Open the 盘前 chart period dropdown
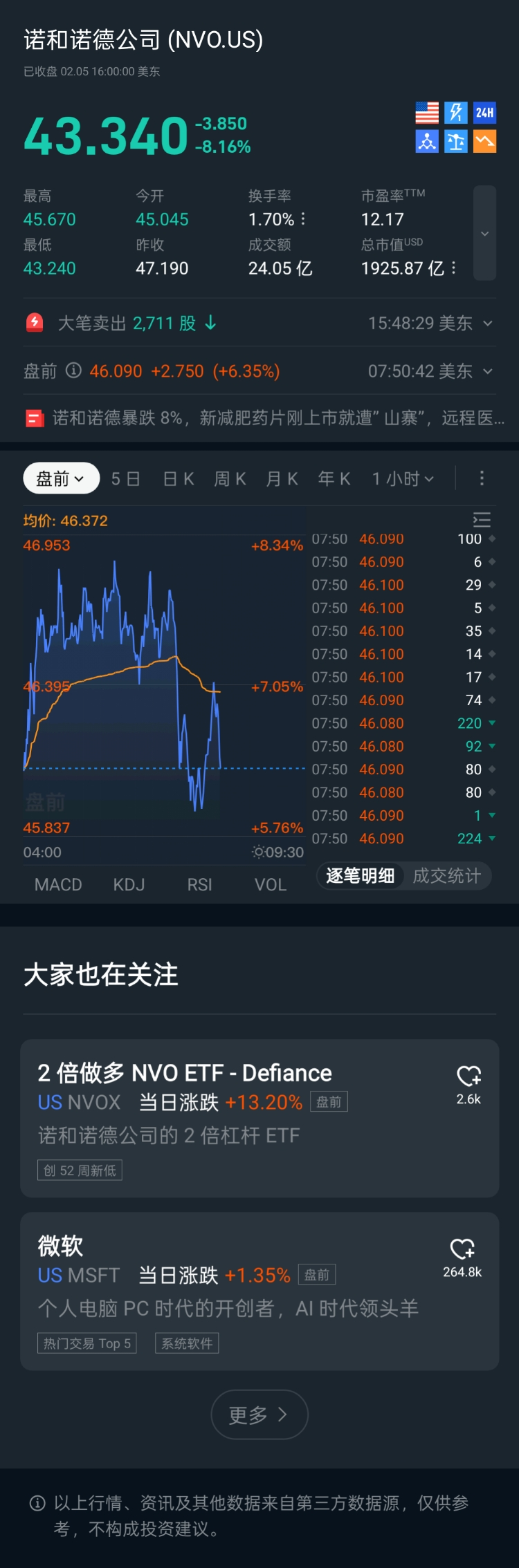The height and width of the screenshot is (1568, 519). click(x=61, y=478)
